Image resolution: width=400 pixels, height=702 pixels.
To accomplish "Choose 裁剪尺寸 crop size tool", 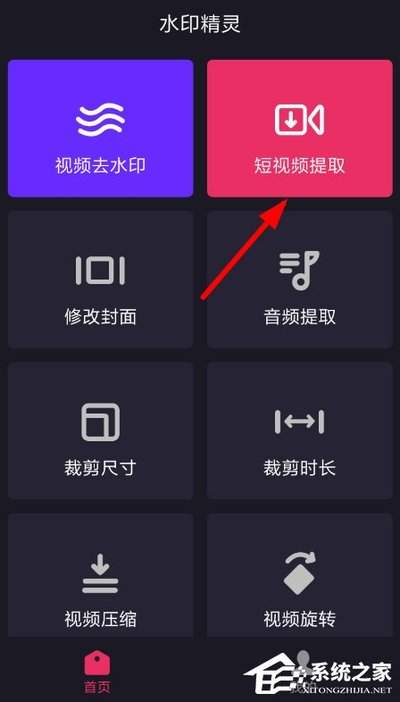I will 101,431.
